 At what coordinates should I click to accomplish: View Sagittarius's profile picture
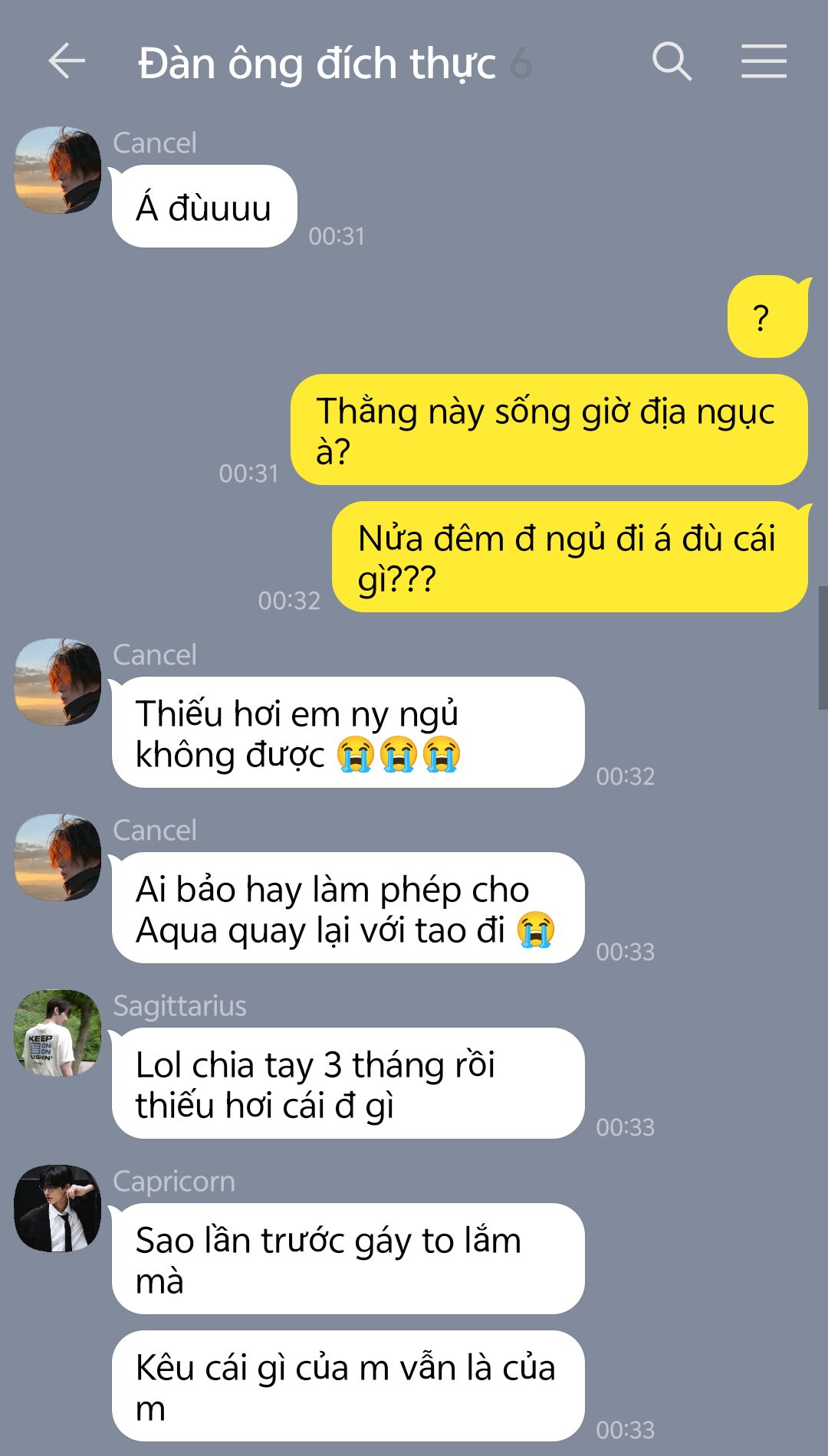[x=58, y=1033]
